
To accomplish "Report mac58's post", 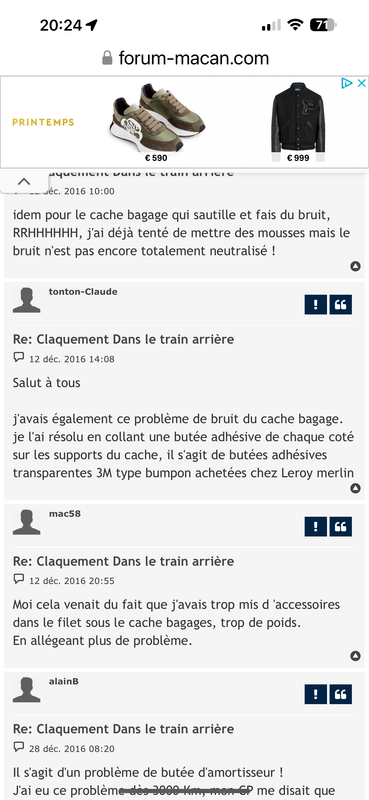I will (315, 527).
